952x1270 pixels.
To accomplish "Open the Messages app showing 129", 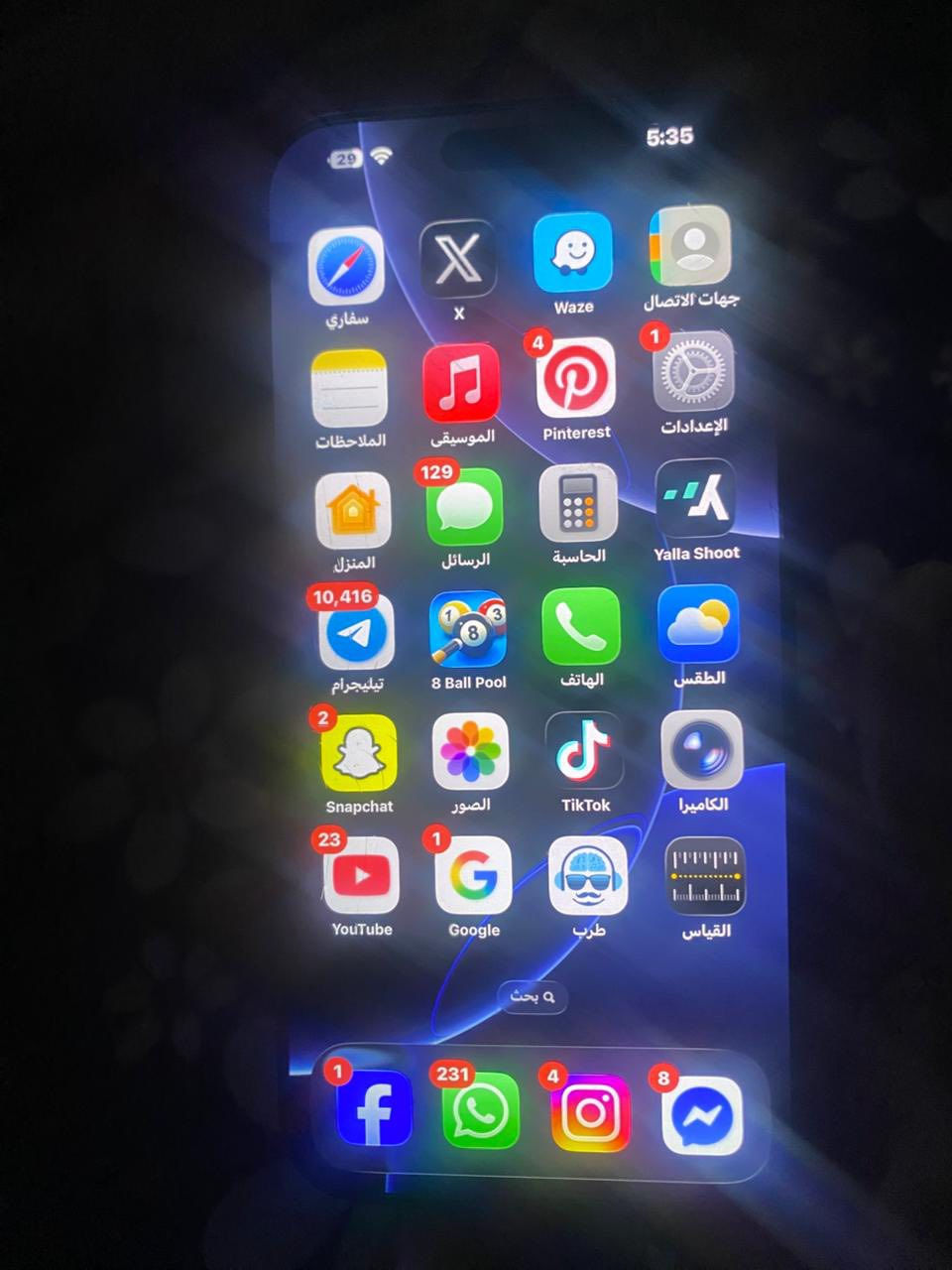I will [x=464, y=507].
